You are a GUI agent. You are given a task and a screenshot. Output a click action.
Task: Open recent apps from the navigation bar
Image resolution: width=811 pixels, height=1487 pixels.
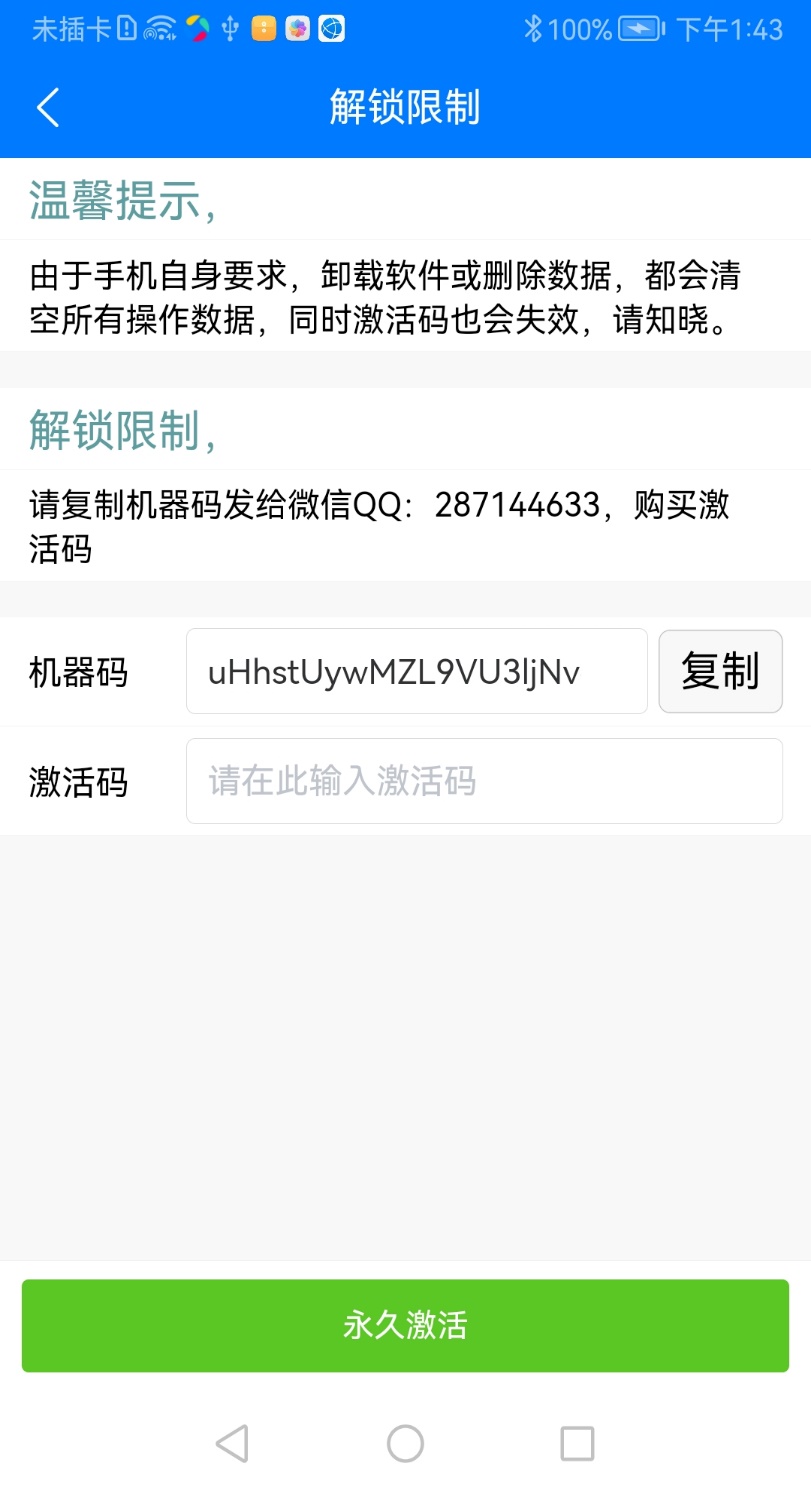[x=577, y=1443]
